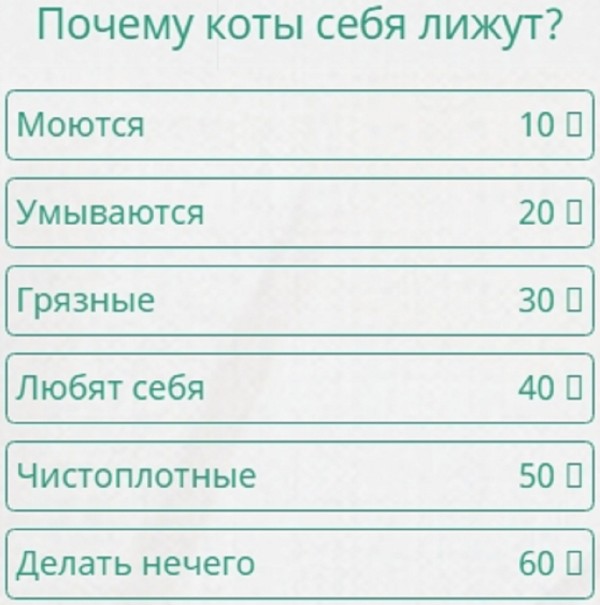Screen dimensions: 600x605
Task: Select the 'Делать нечего' answer row
Action: (300, 564)
